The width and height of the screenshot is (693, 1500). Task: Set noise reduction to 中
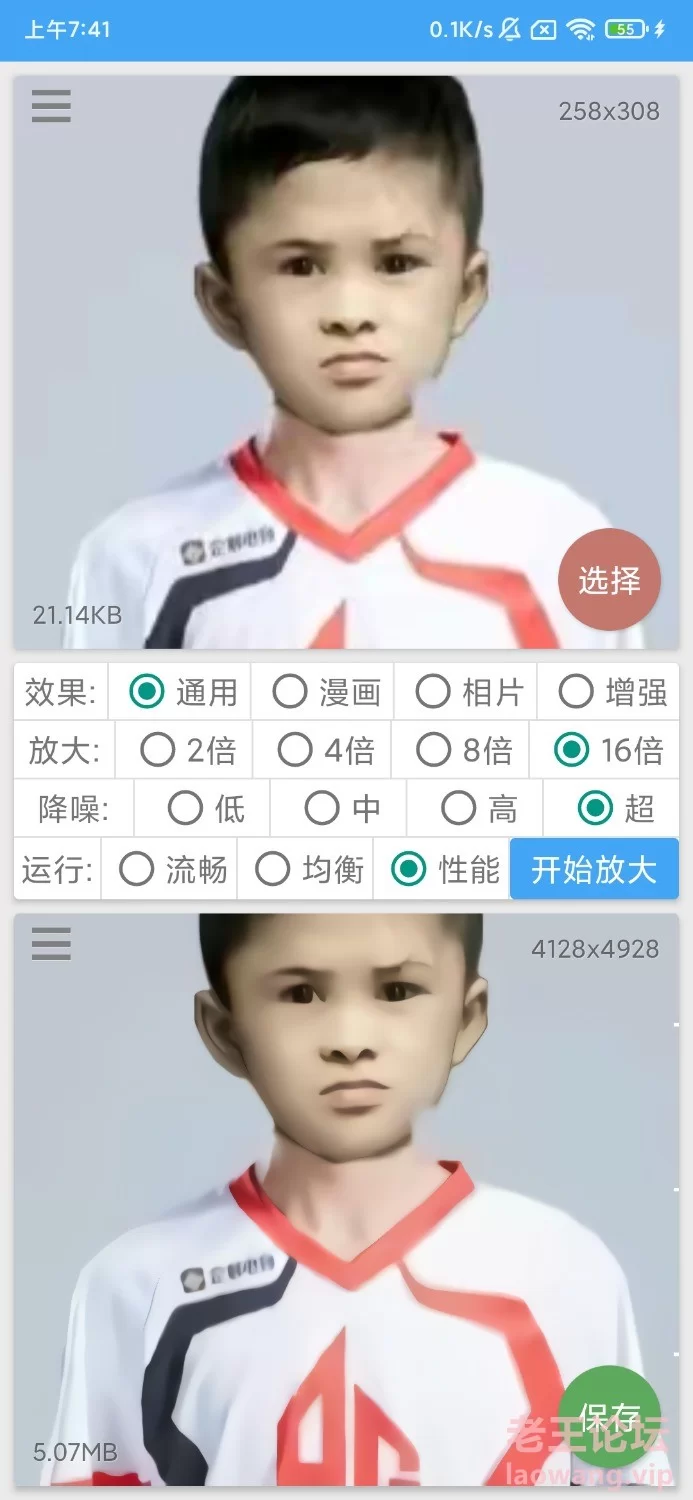click(x=339, y=809)
